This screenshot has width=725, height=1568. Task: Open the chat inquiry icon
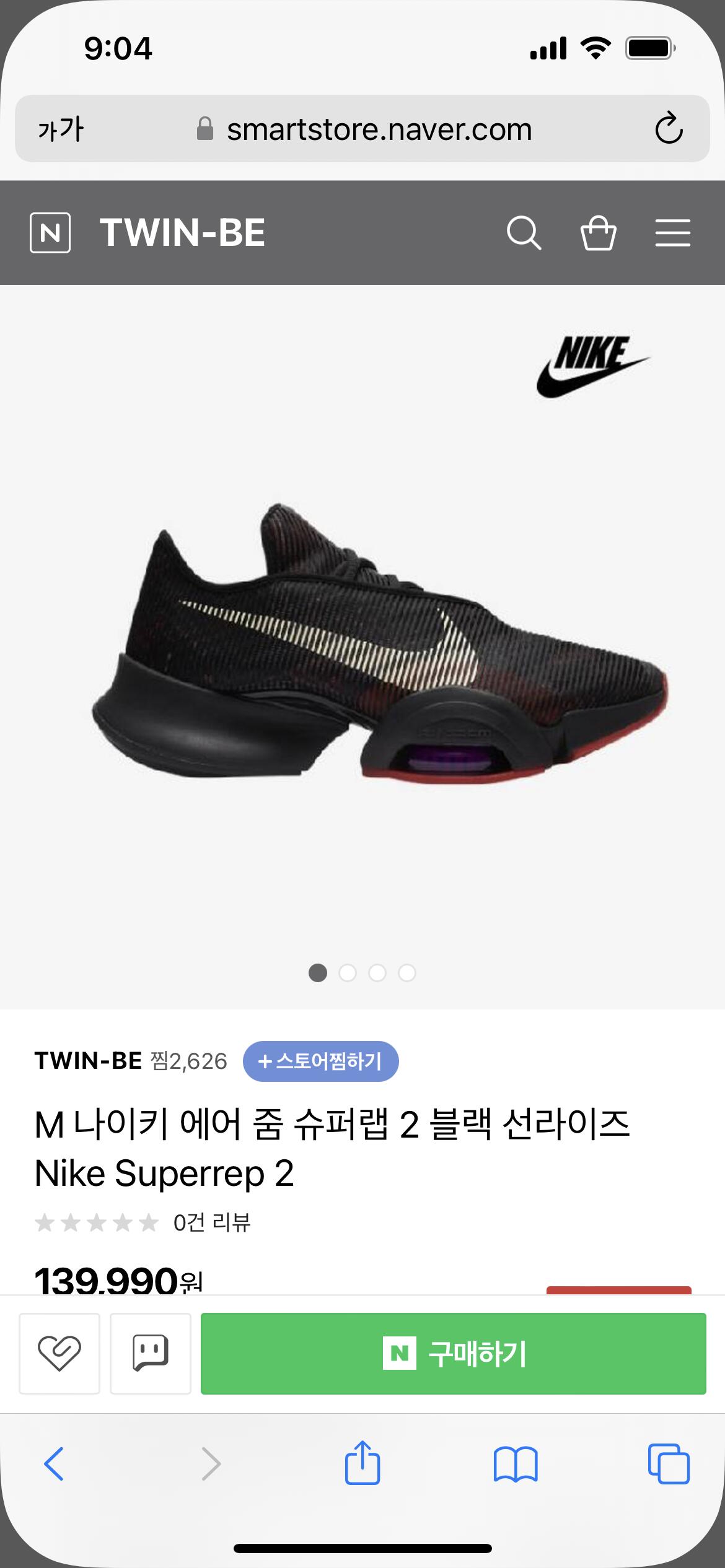pyautogui.click(x=151, y=1353)
